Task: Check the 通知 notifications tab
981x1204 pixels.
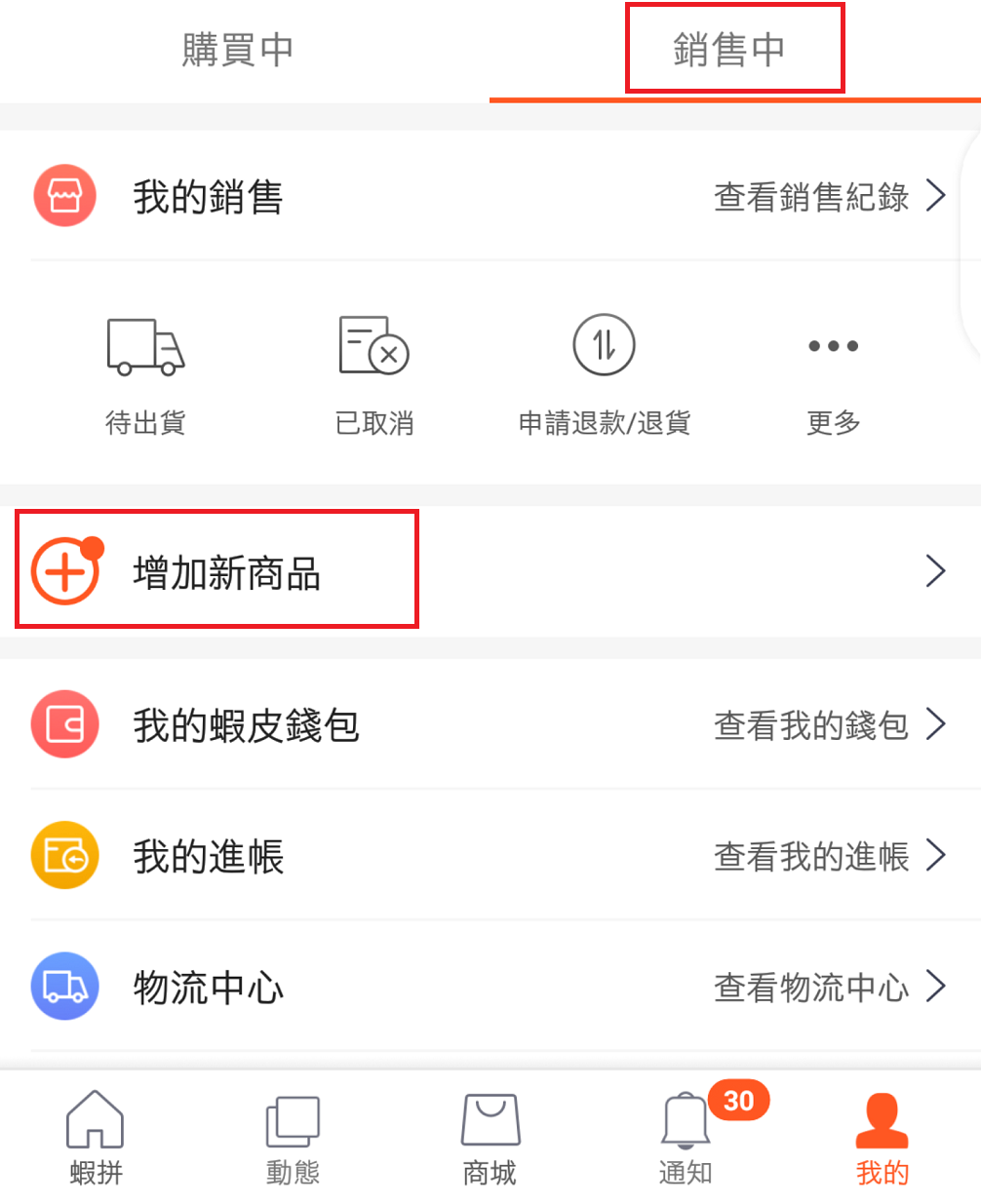Action: (x=686, y=1137)
